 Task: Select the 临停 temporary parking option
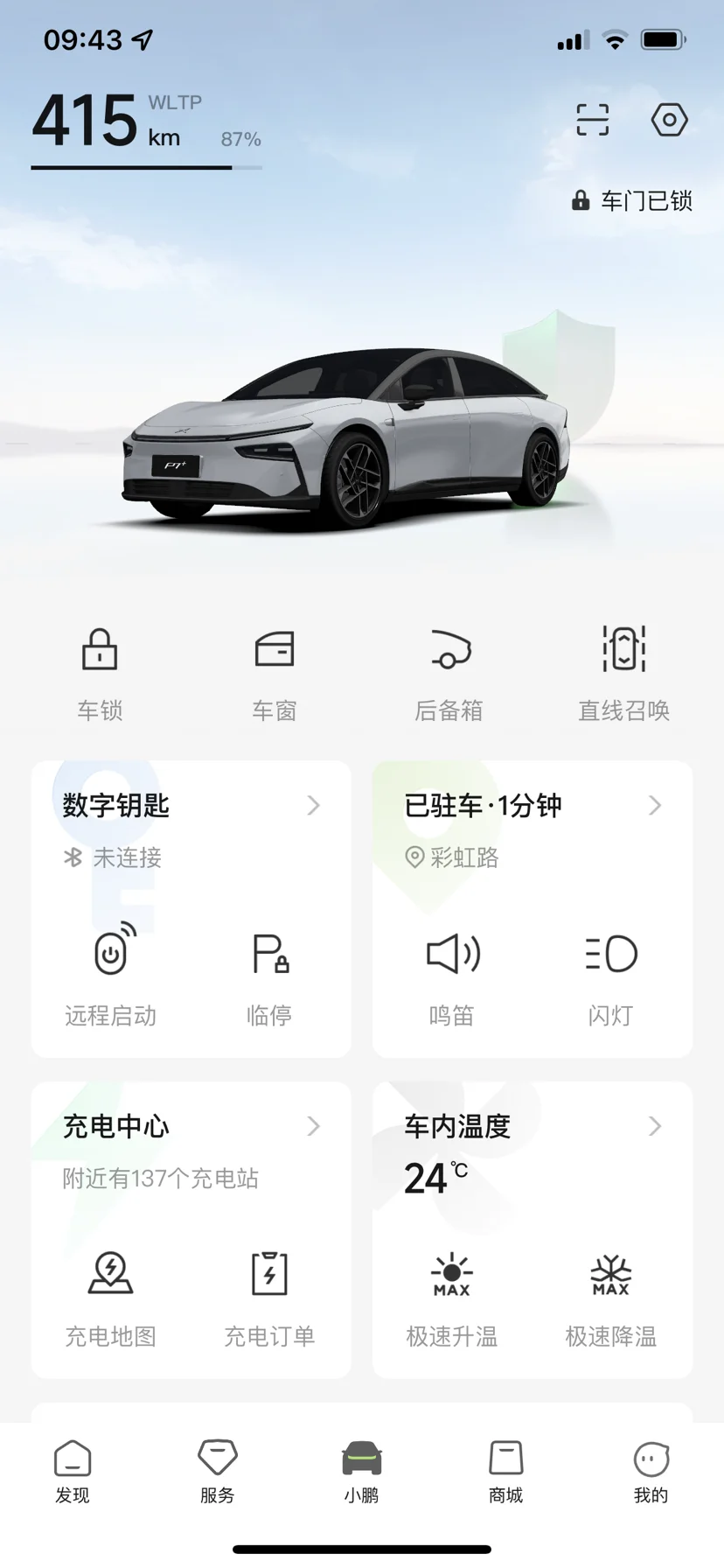tap(269, 973)
